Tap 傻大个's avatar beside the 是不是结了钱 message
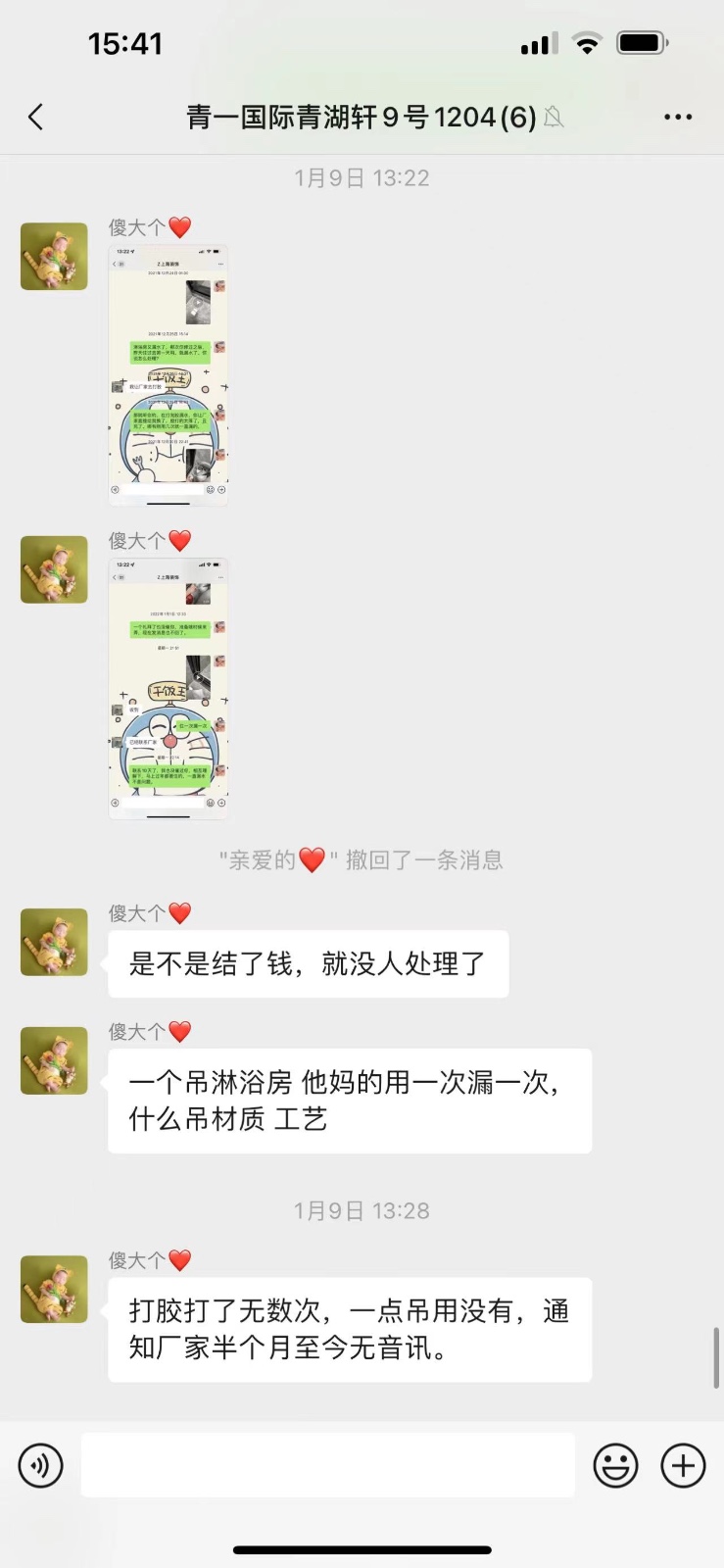Image resolution: width=724 pixels, height=1568 pixels. 54,942
